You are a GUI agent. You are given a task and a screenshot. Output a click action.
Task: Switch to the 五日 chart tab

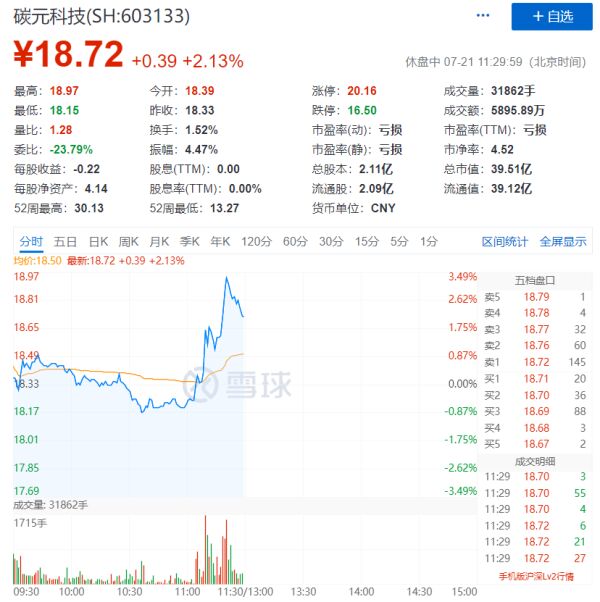[x=66, y=241]
